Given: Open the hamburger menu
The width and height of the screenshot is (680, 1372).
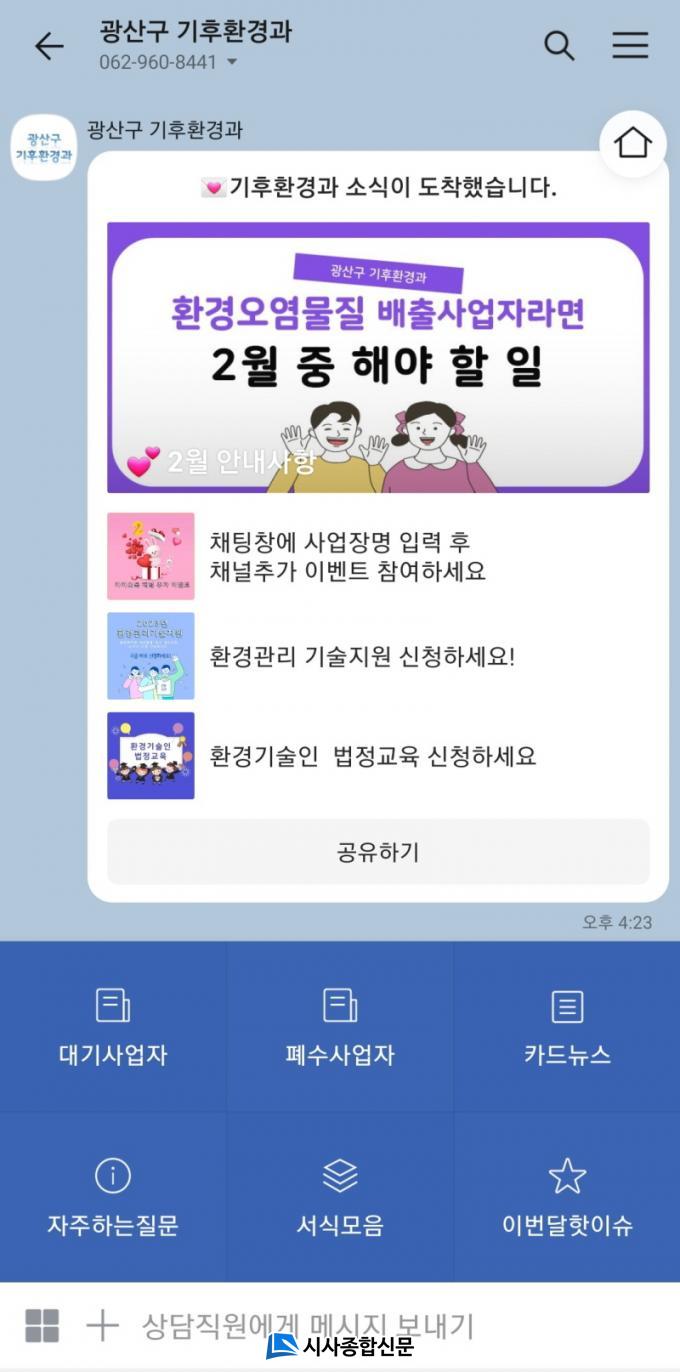Looking at the screenshot, I should [x=630, y=46].
